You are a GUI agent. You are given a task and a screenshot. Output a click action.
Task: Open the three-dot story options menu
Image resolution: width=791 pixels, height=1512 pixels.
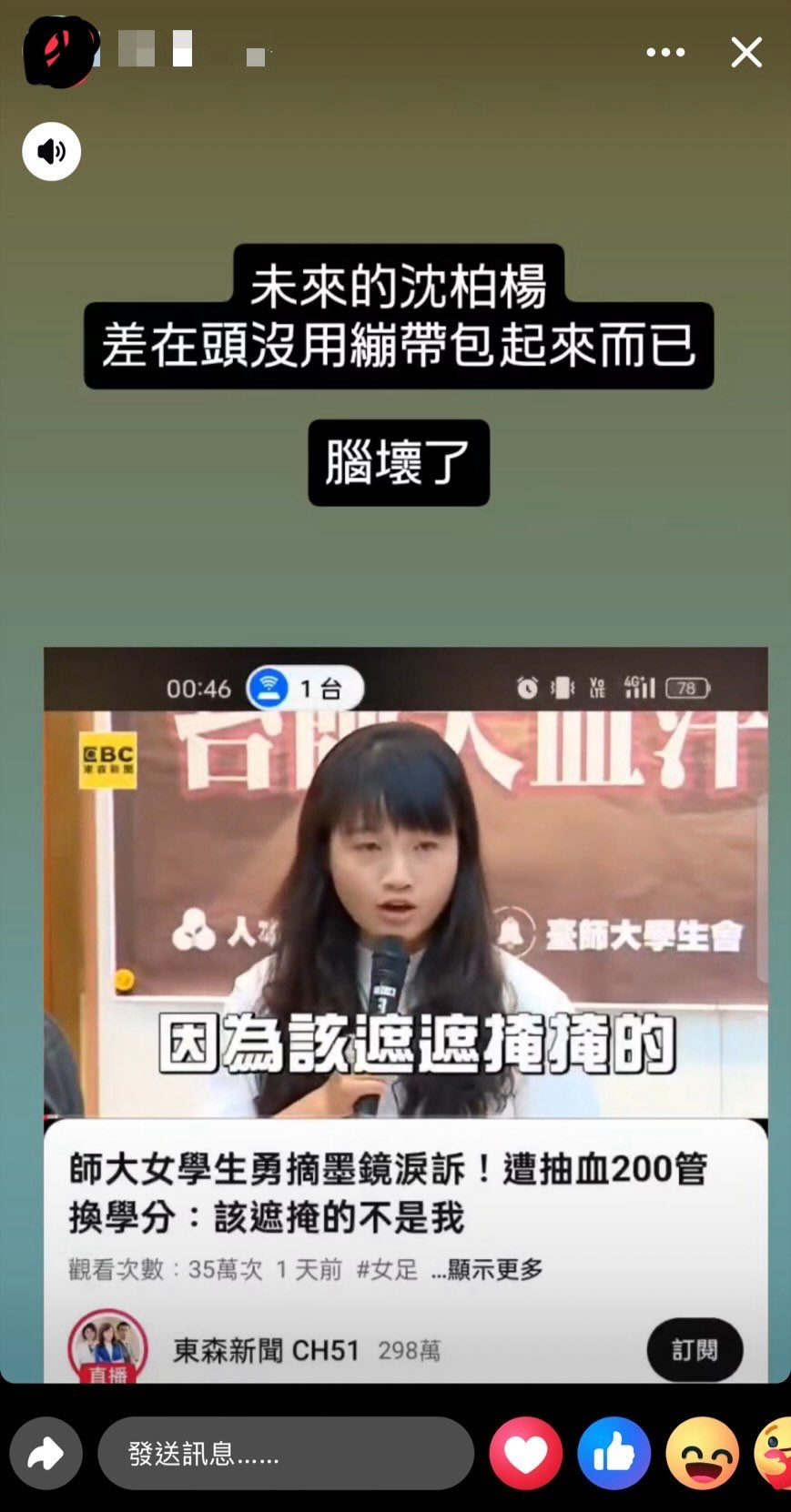click(665, 53)
